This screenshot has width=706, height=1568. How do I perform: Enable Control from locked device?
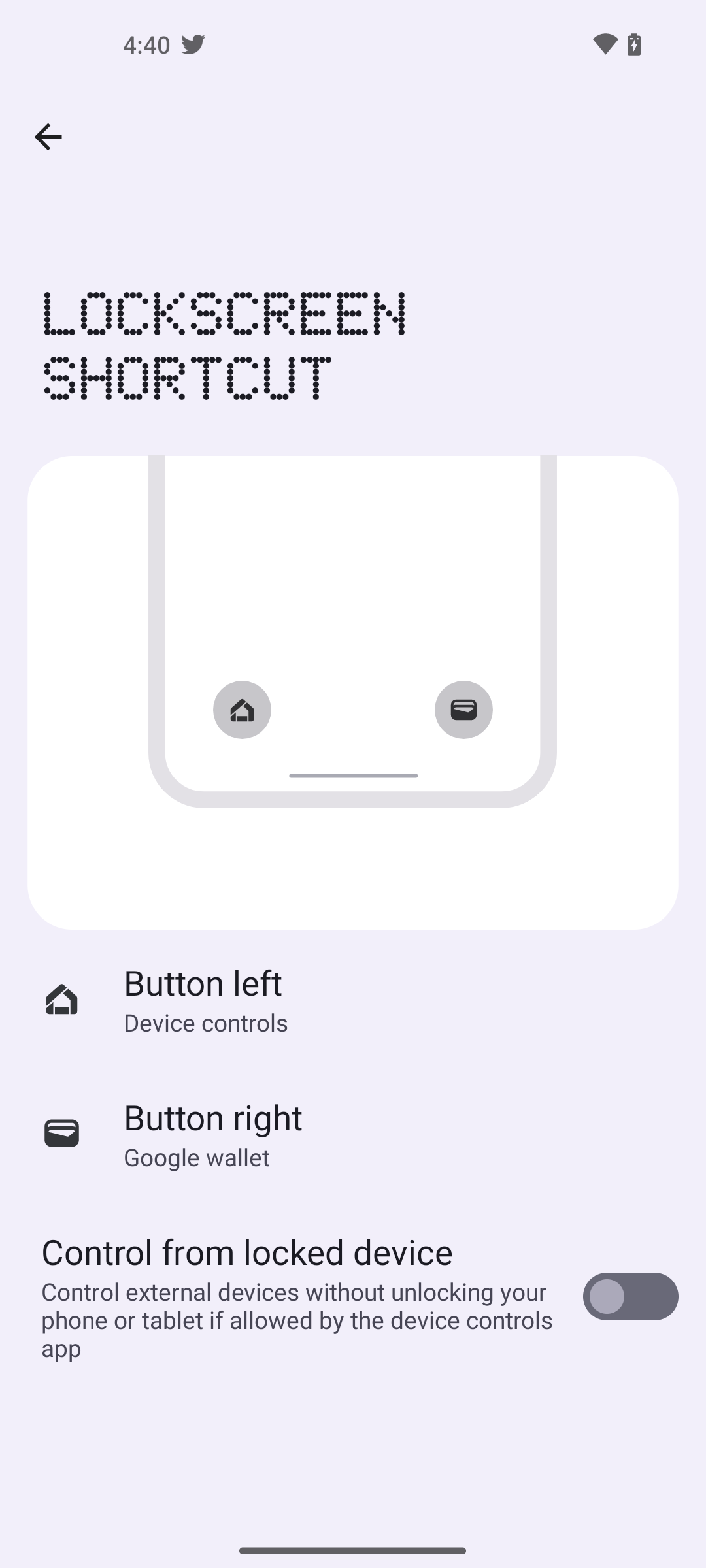(x=630, y=1296)
